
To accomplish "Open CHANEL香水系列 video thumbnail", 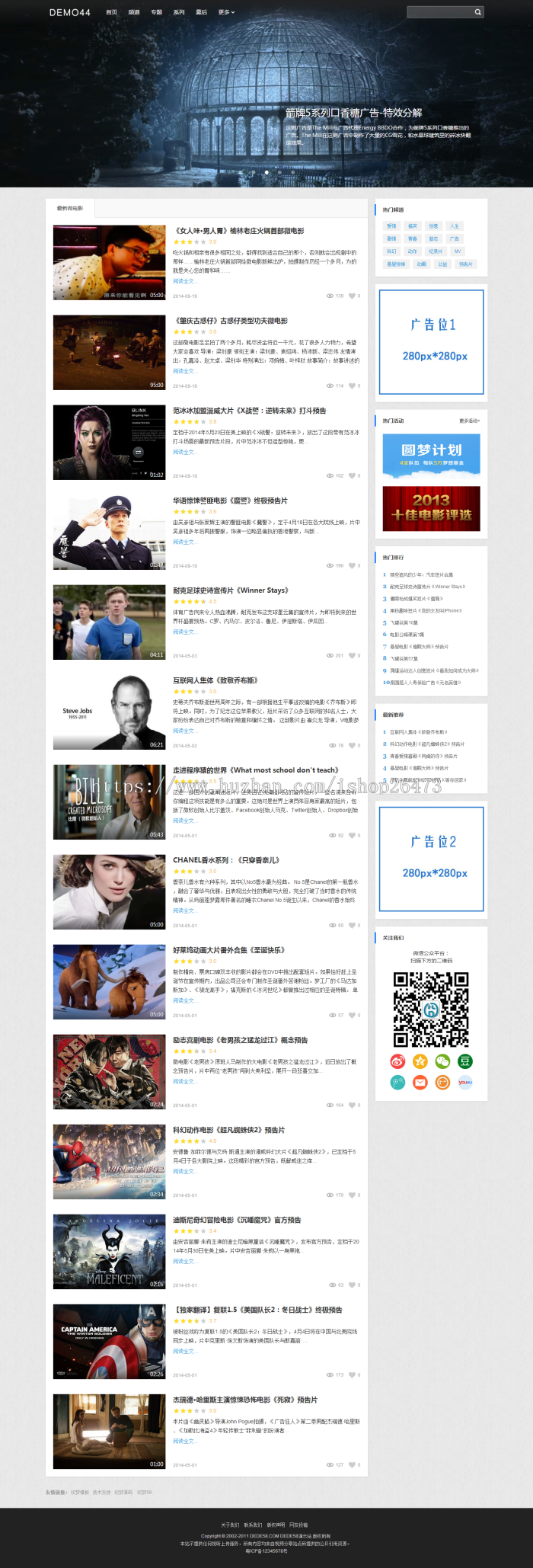I will coord(109,891).
